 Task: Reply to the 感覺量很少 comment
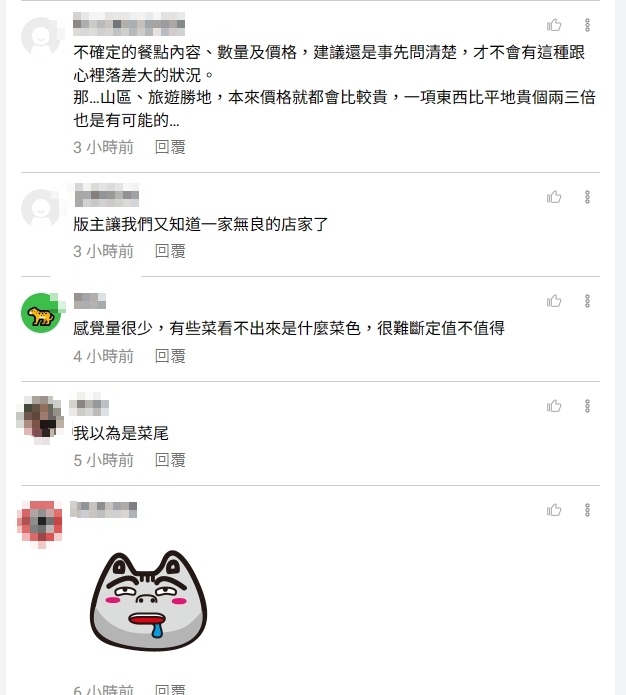pyautogui.click(x=170, y=356)
